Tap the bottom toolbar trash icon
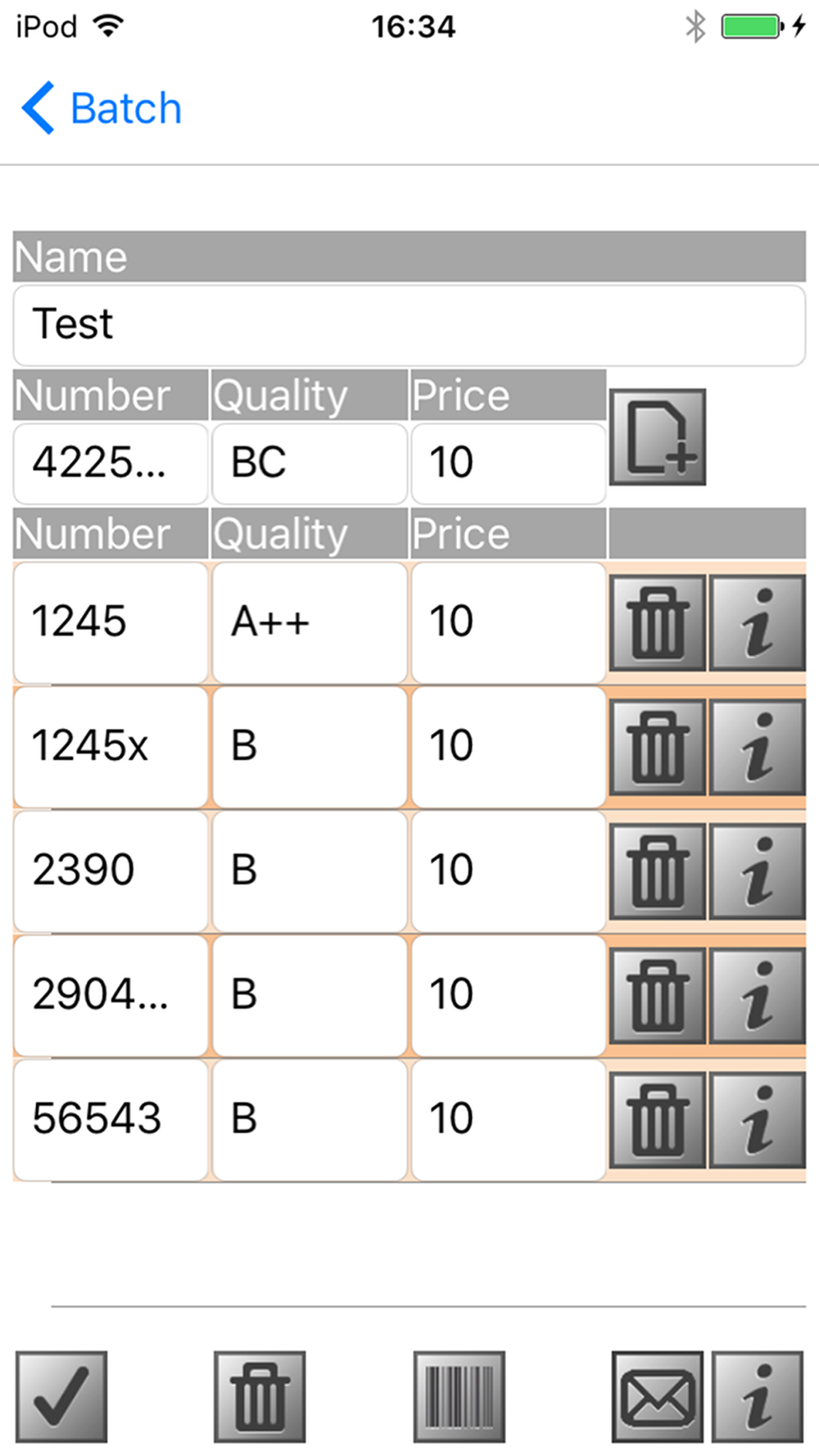Screen dimensions: 819x1456 point(260,1397)
